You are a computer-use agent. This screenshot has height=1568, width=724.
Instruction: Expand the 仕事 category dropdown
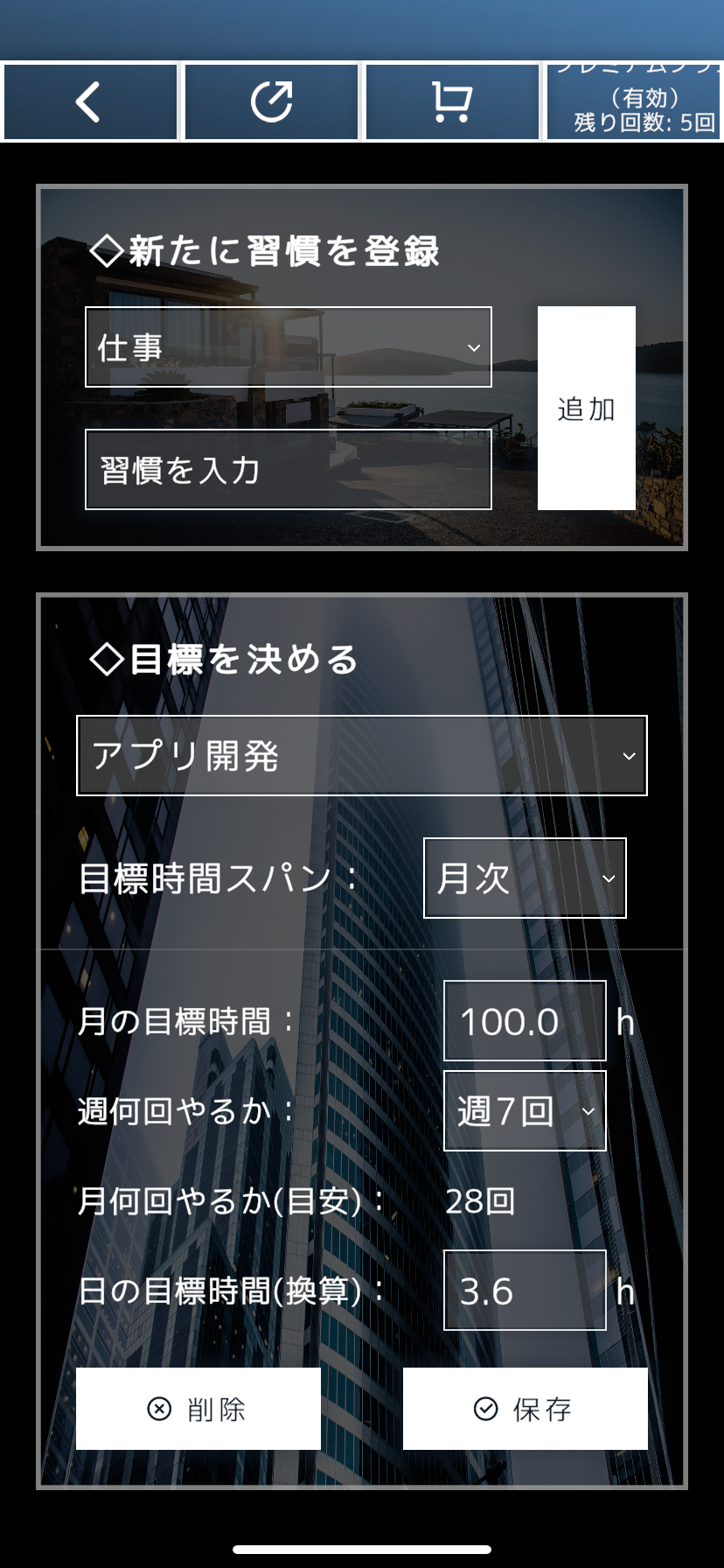(x=289, y=347)
